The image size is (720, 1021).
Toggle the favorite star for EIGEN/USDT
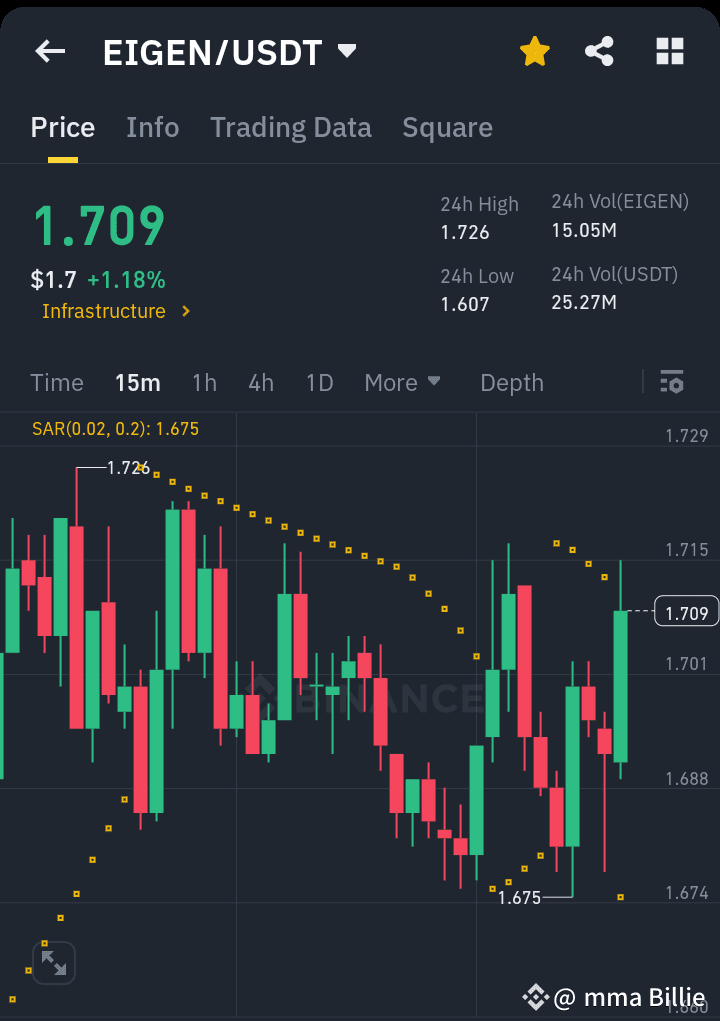click(x=534, y=51)
